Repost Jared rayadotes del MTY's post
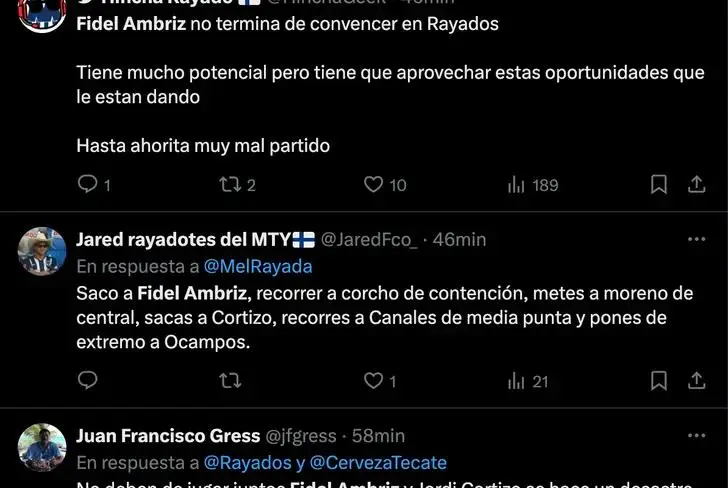 (x=230, y=380)
